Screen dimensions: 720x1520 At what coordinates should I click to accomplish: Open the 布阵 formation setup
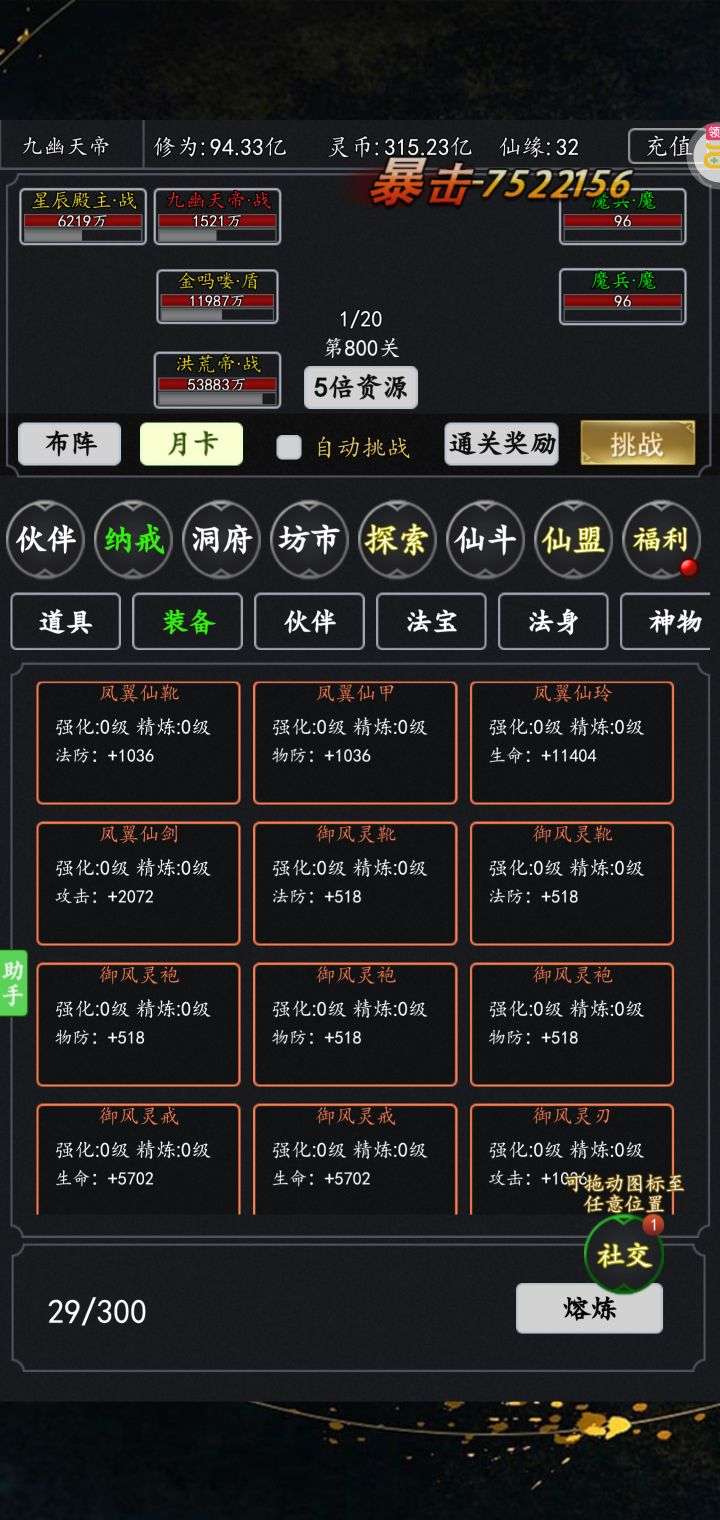tap(69, 444)
